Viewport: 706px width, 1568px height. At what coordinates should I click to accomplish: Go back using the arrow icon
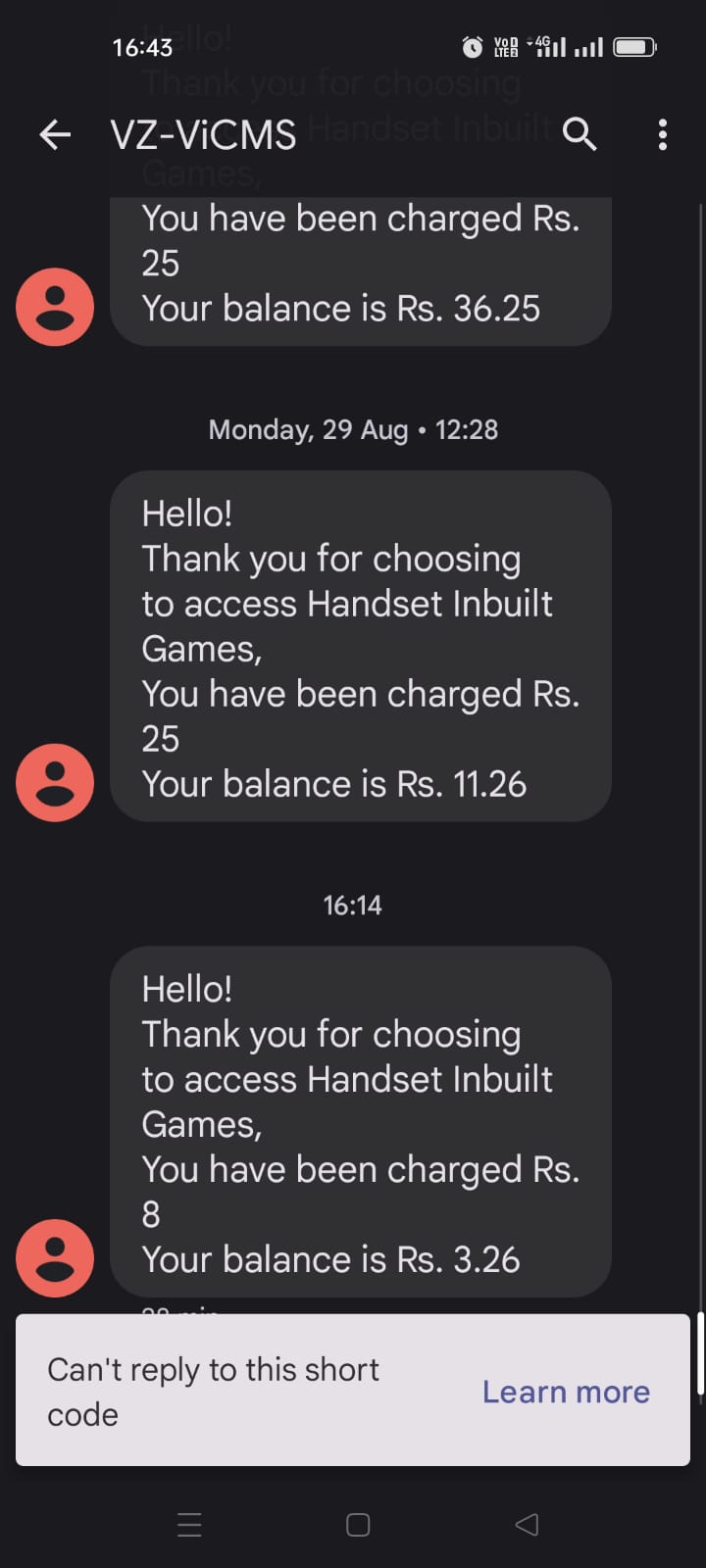click(55, 135)
